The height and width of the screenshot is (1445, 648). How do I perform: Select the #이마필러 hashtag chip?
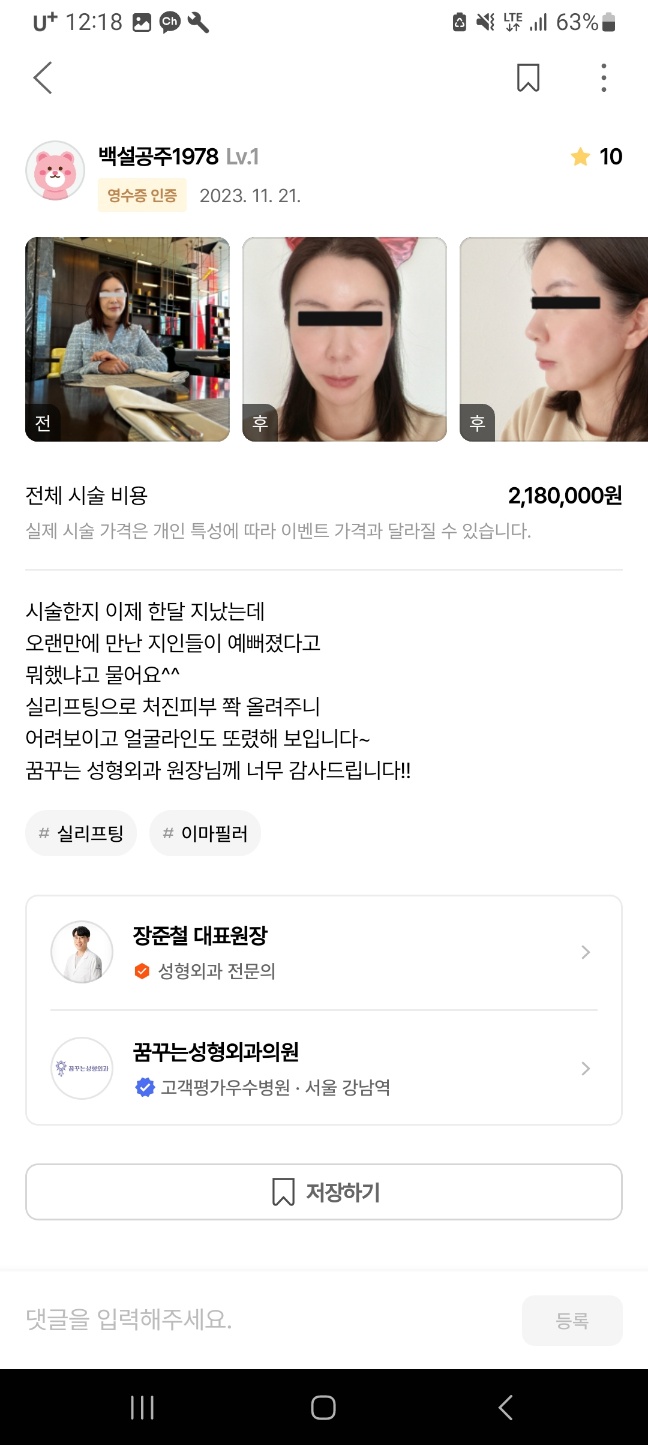tap(205, 833)
